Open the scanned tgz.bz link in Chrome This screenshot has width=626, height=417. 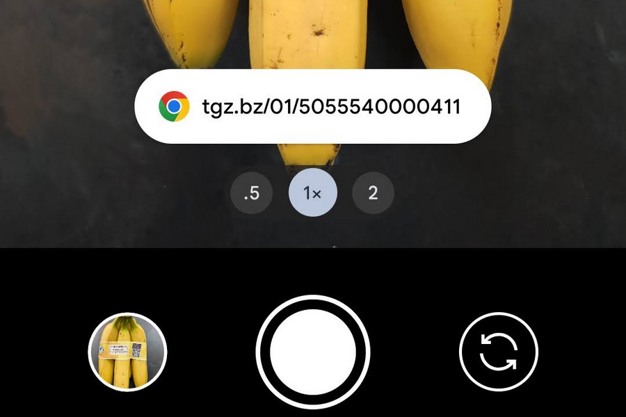click(312, 106)
